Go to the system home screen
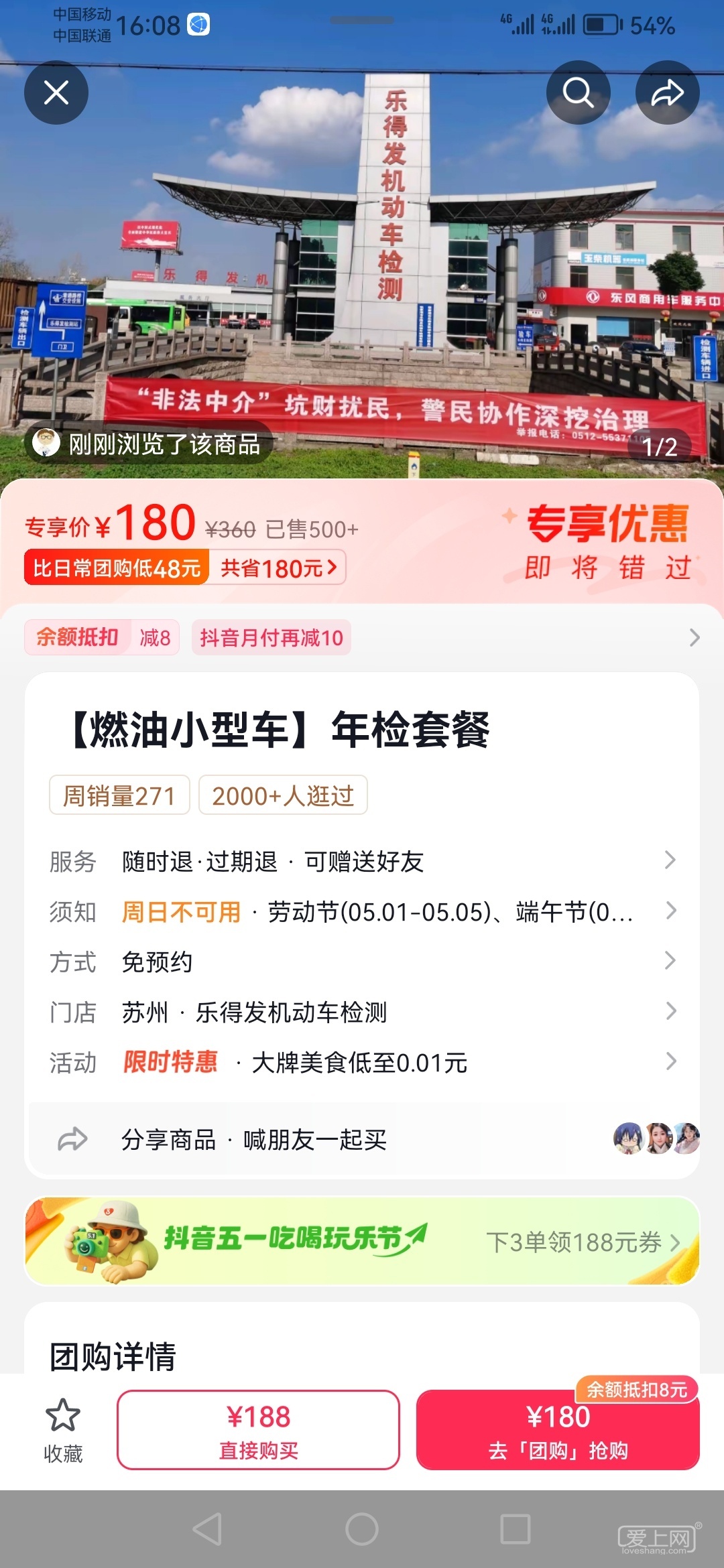 (x=362, y=1529)
